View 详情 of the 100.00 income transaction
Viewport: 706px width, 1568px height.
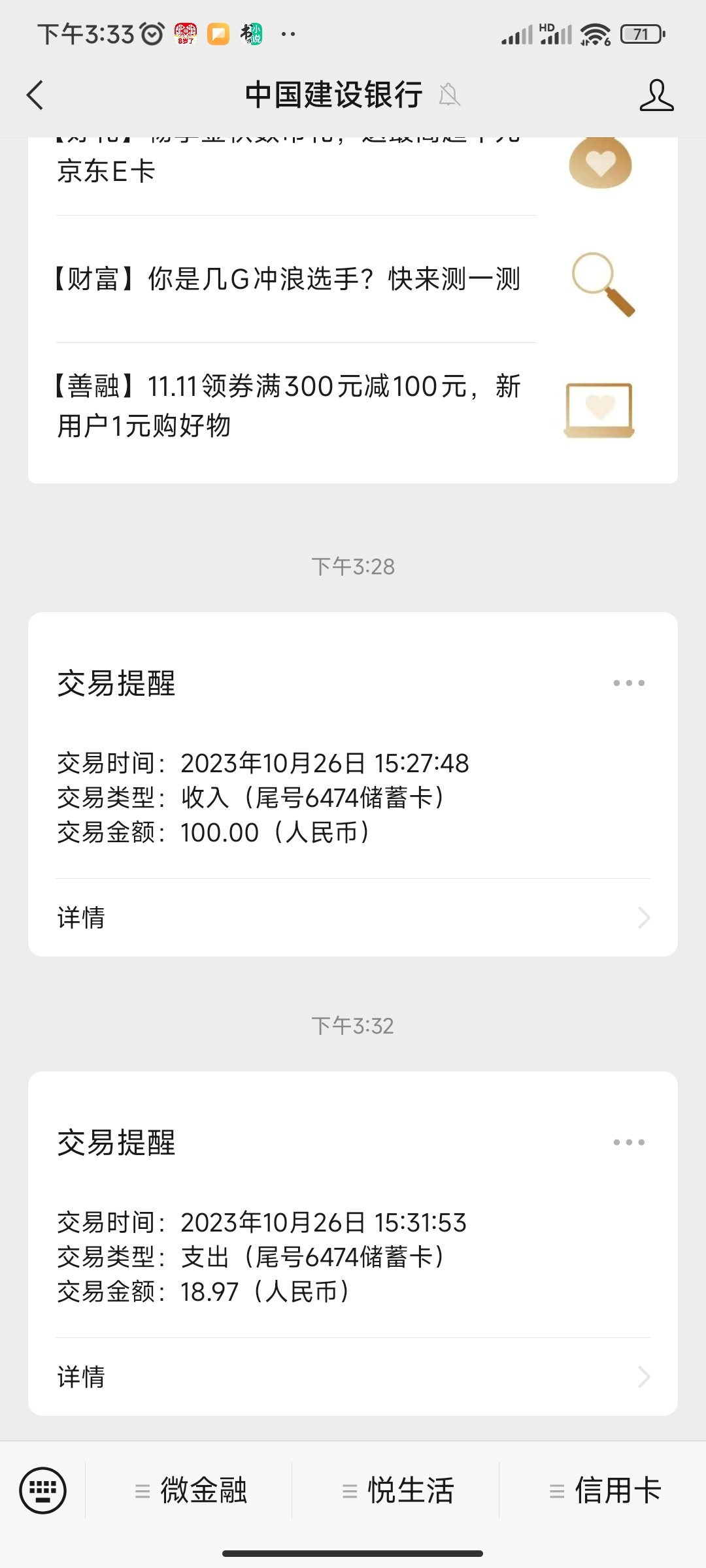353,918
